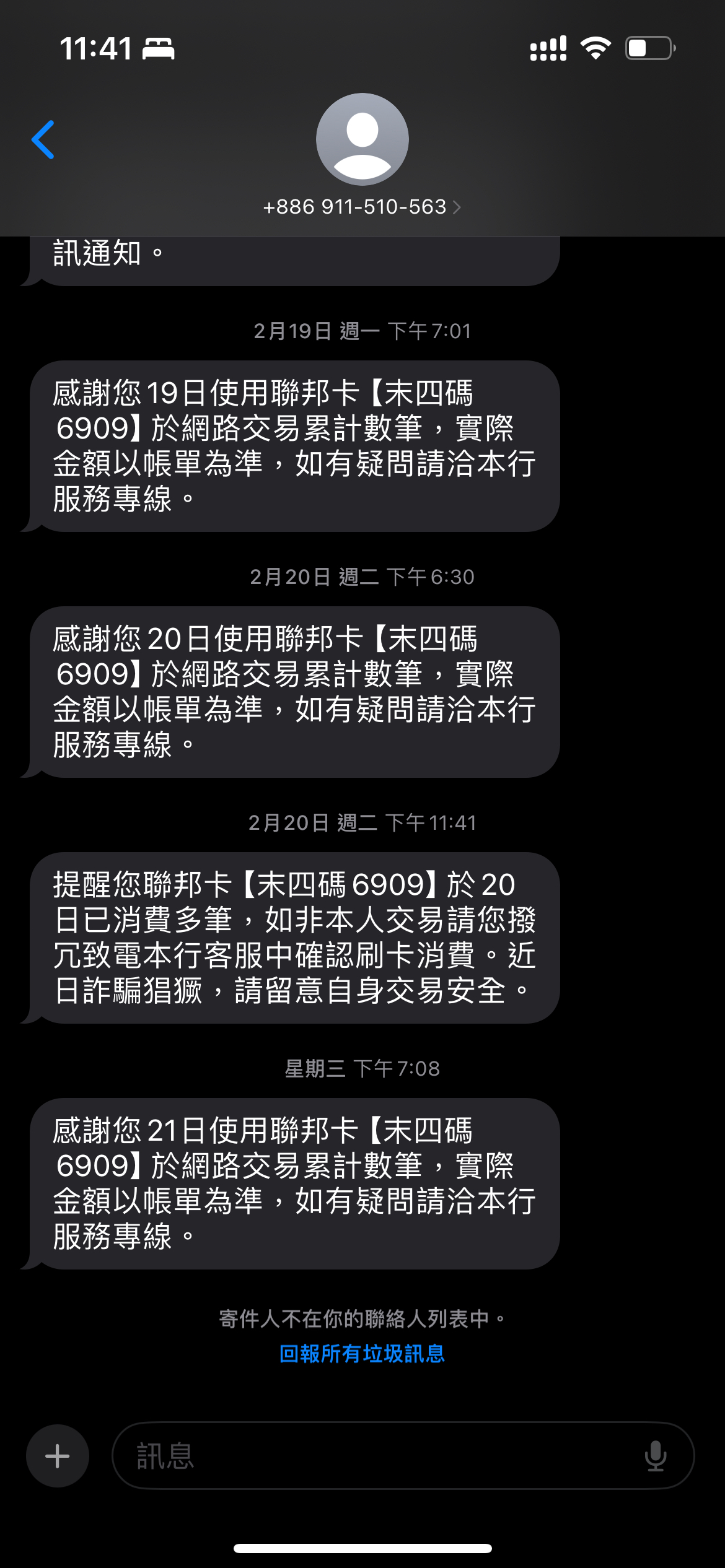This screenshot has width=725, height=1568.
Task: Go back to the messages list
Action: [x=43, y=140]
